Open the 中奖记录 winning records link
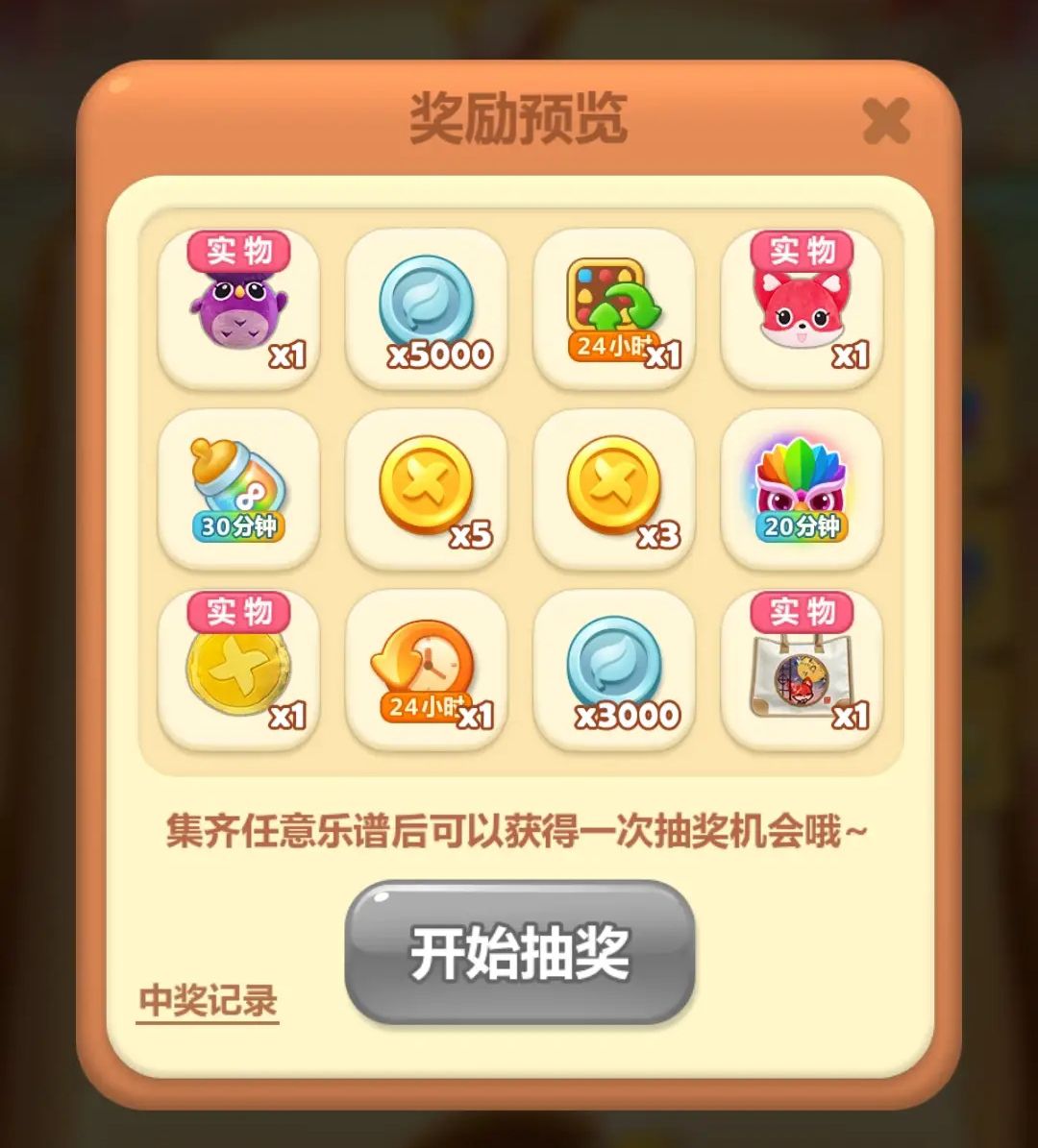 206,1002
